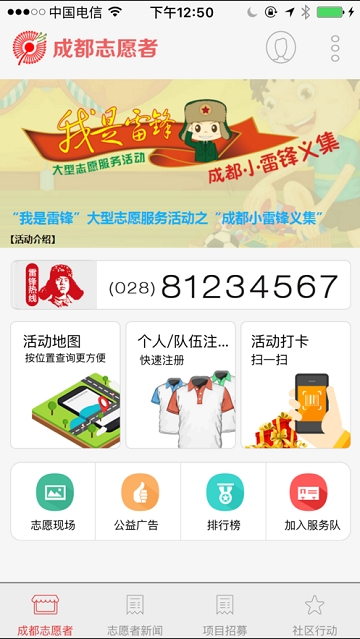Open 公益广告
Viewport: 360px width, 639px height.
(138, 501)
